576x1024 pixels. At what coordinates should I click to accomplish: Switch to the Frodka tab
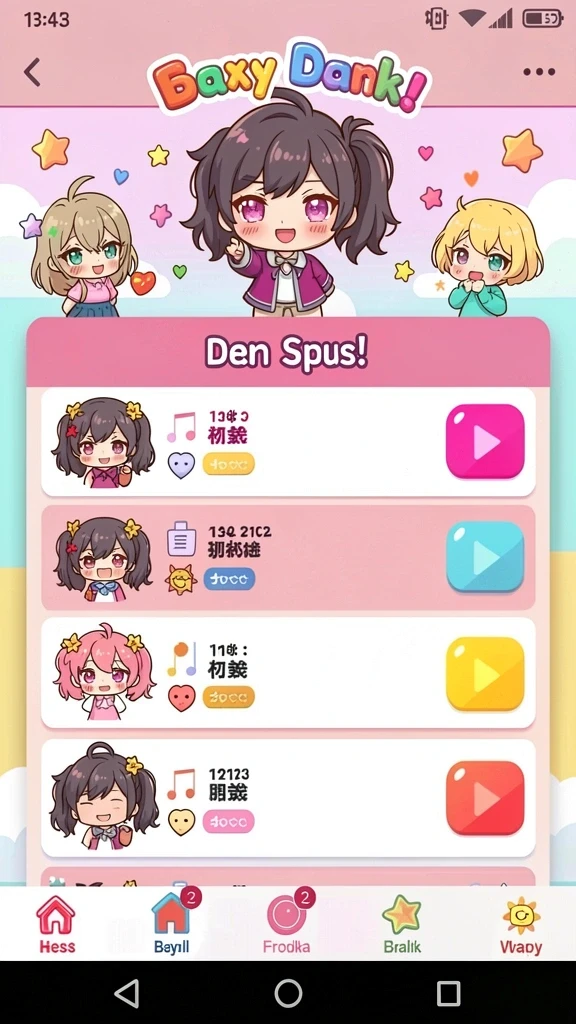click(x=288, y=923)
